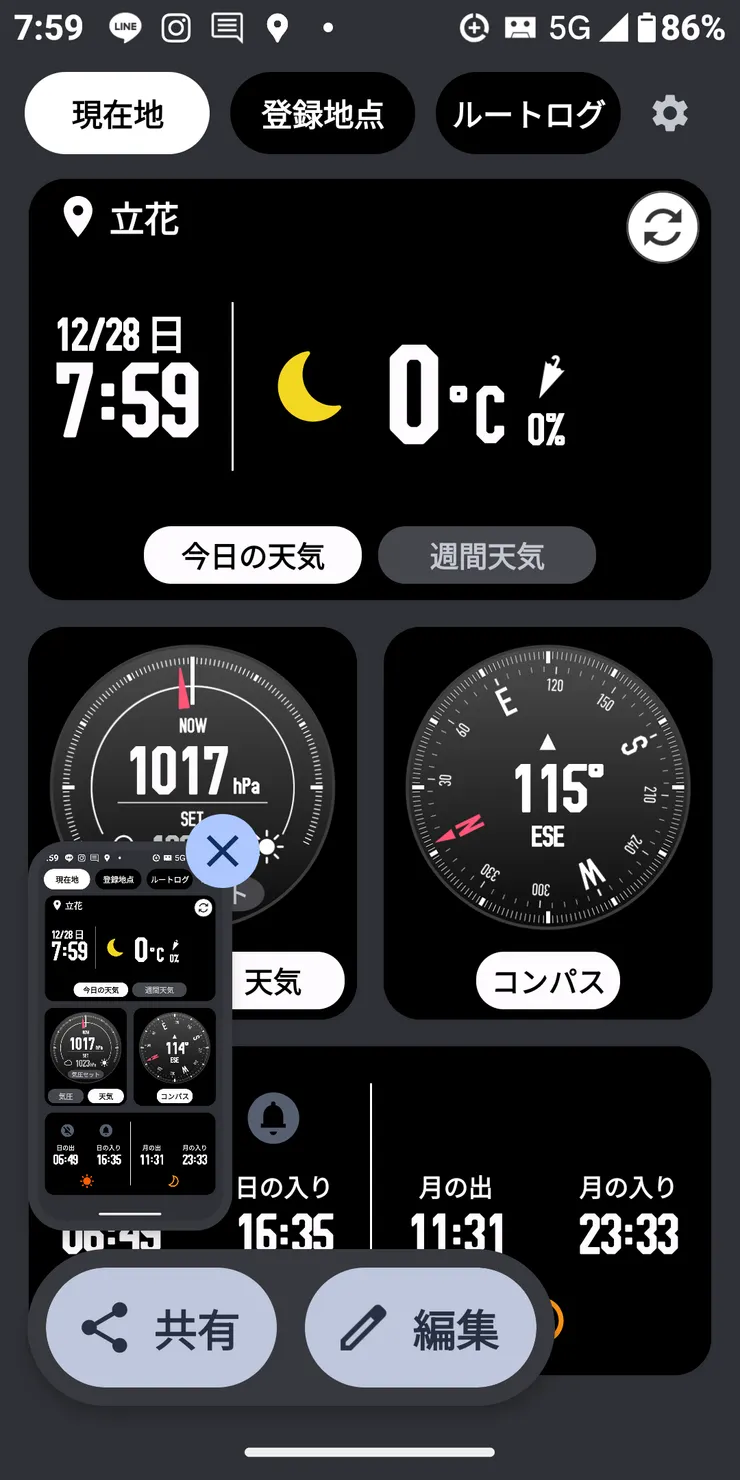The width and height of the screenshot is (740, 1480).
Task: Share the screenshot with 共有
Action: coord(161,1329)
